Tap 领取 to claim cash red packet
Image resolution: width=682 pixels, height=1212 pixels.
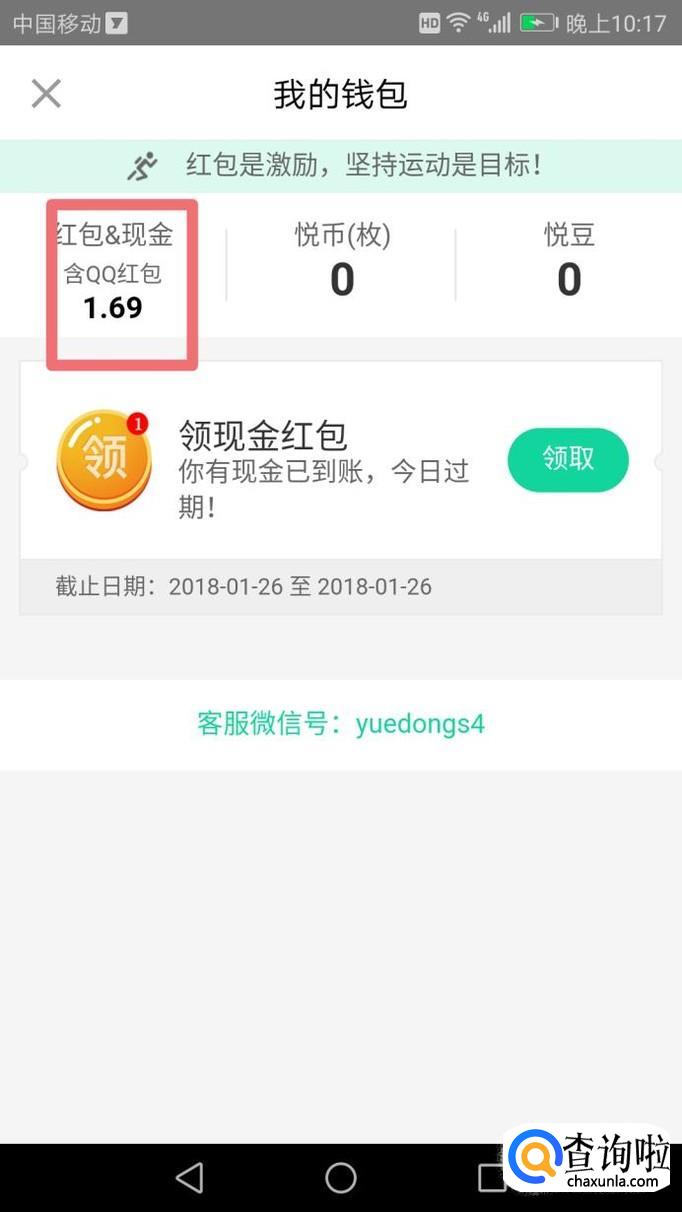coord(568,459)
